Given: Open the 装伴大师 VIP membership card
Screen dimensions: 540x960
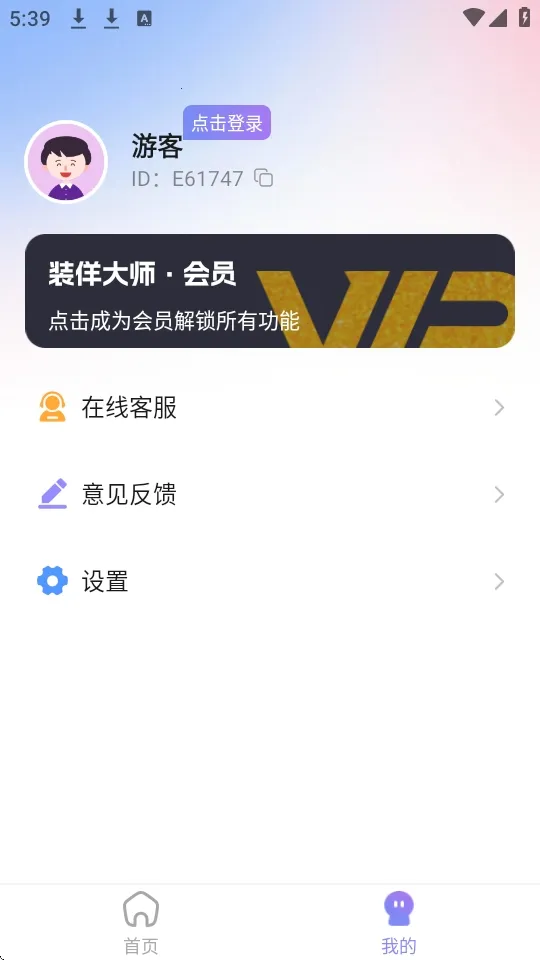Looking at the screenshot, I should tap(270, 291).
